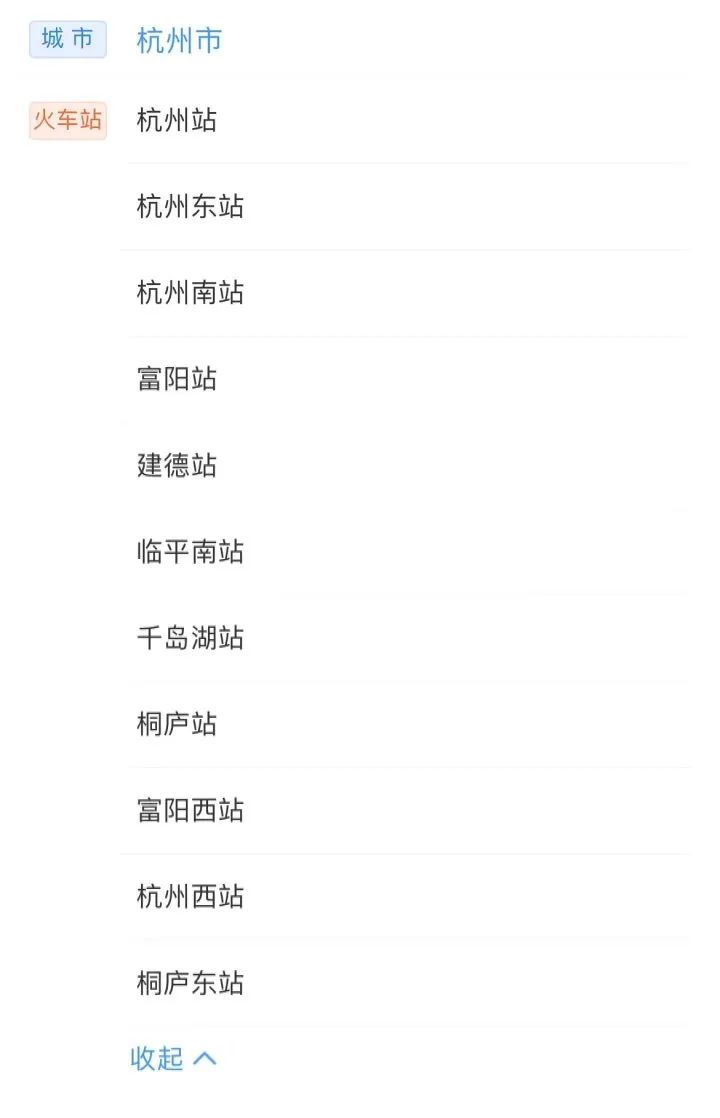The image size is (720, 1118).
Task: Select 桐庐站 station
Action: 177,724
